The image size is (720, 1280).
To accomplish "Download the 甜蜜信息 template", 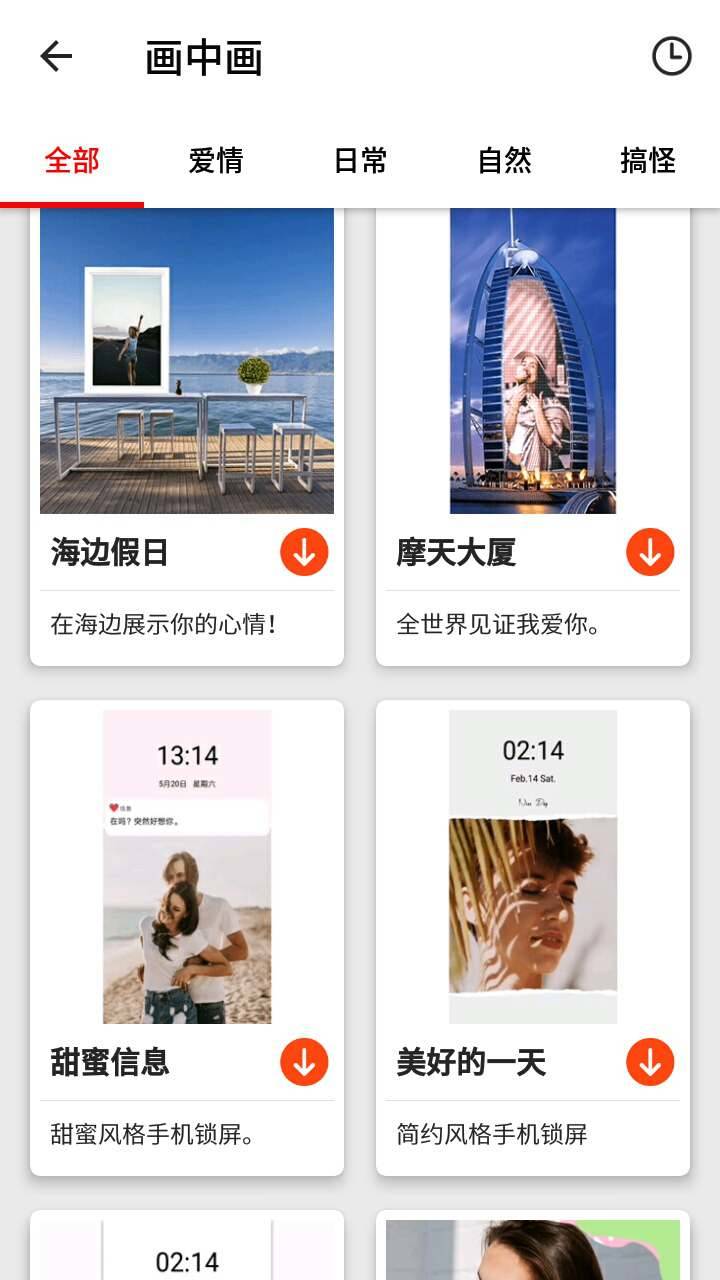I will [304, 1062].
